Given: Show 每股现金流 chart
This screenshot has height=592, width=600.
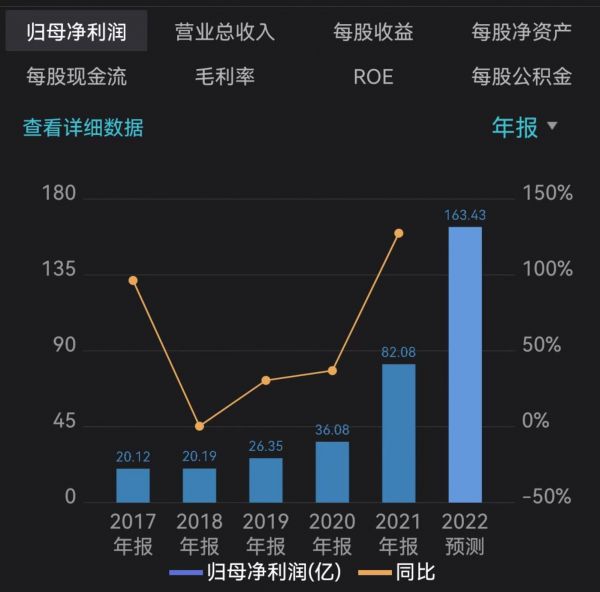Looking at the screenshot, I should coord(77,76).
